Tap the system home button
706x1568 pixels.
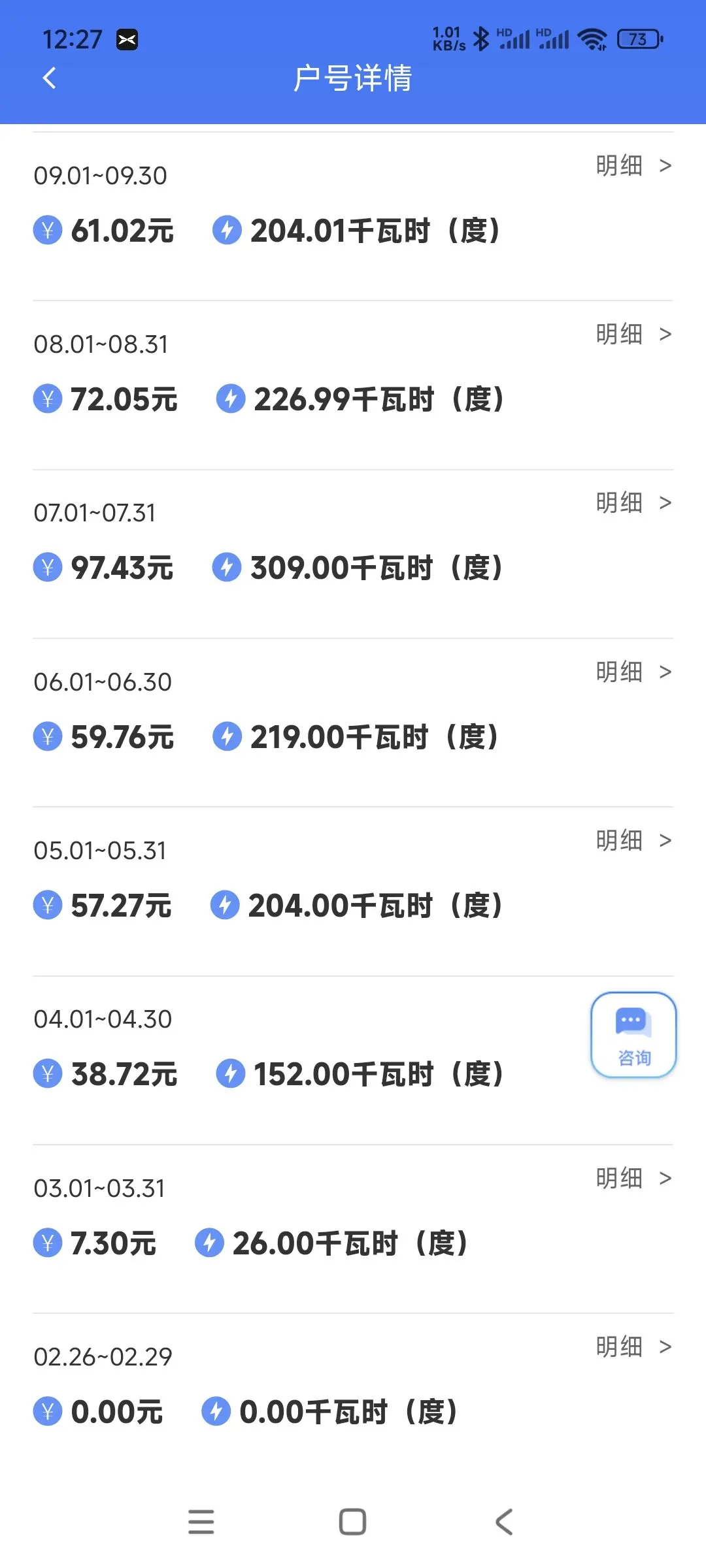352,1522
